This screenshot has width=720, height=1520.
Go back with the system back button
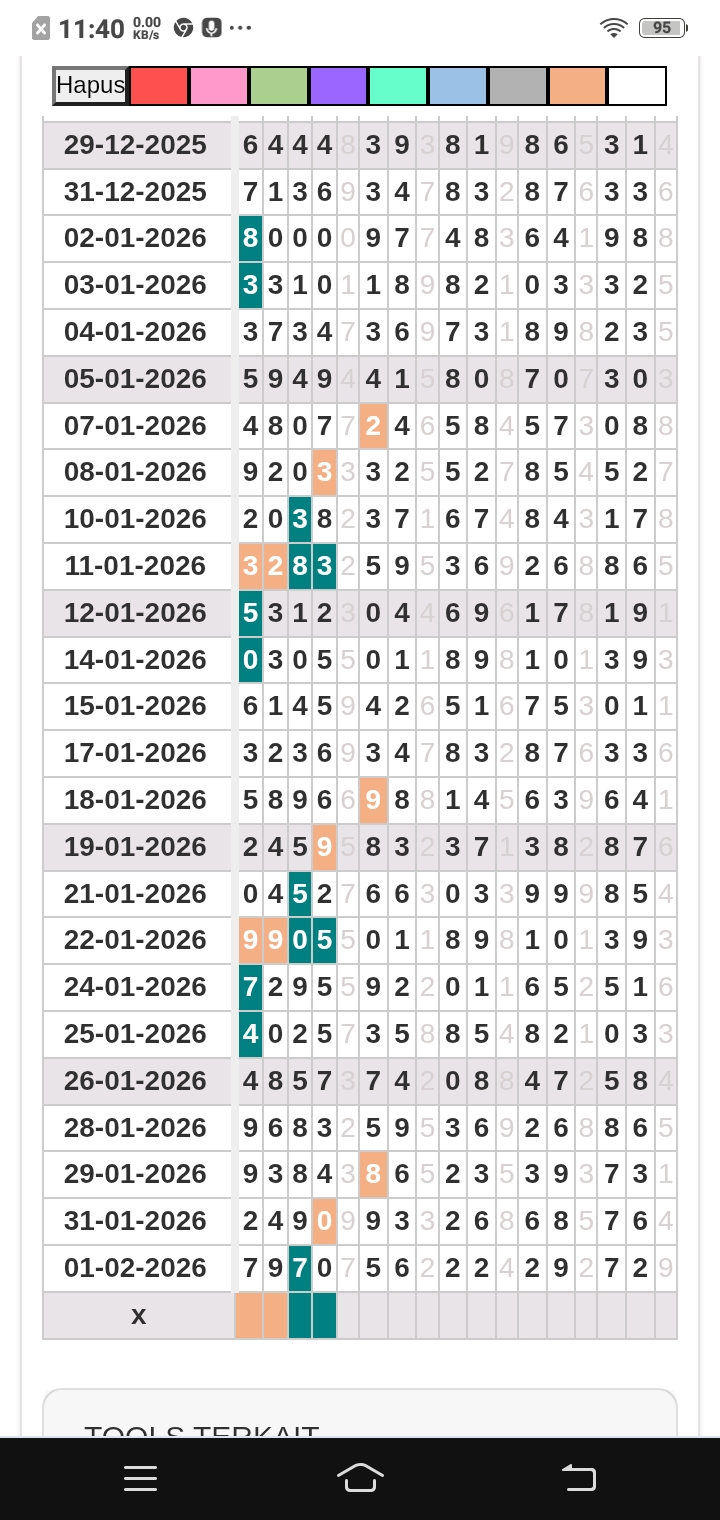click(x=578, y=1478)
